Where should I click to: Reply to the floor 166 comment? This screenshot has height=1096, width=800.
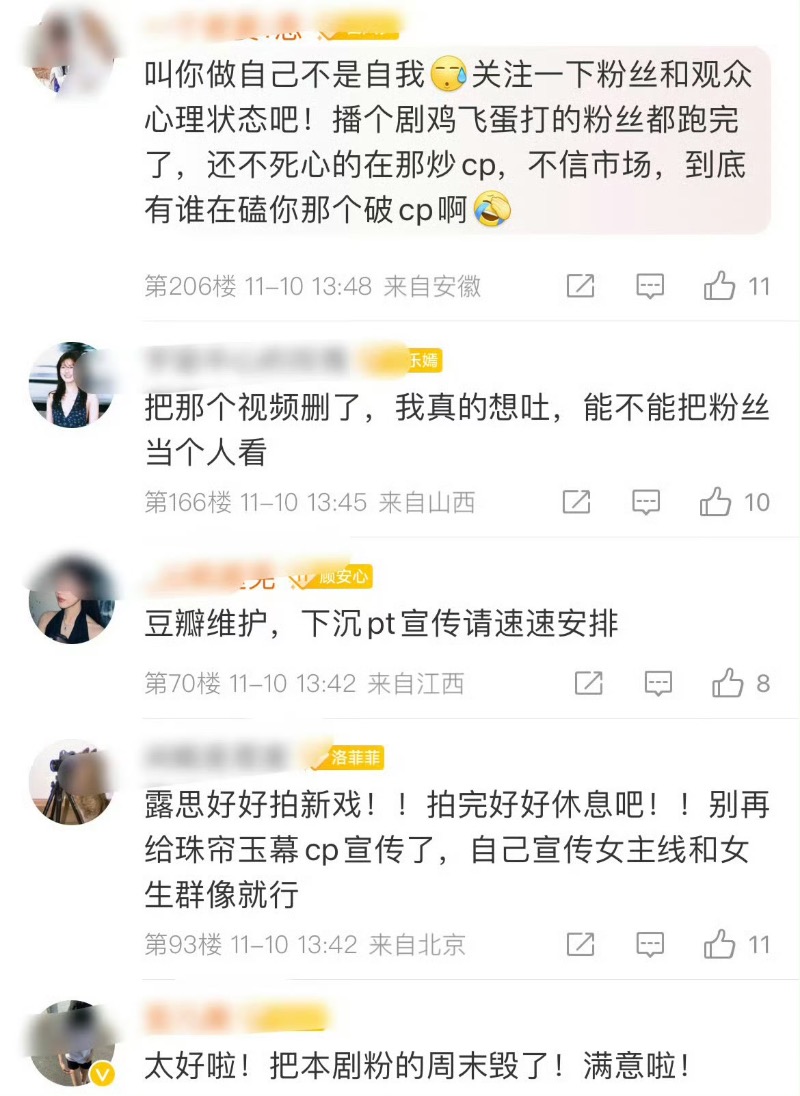tap(646, 501)
